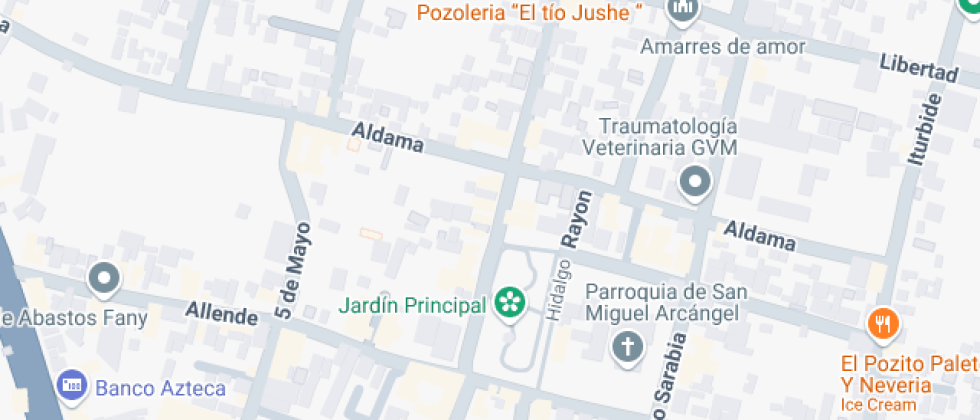Screen dimensions: 980x420
Task: Select the Abastos Fany location pin
Action: pos(104,280)
